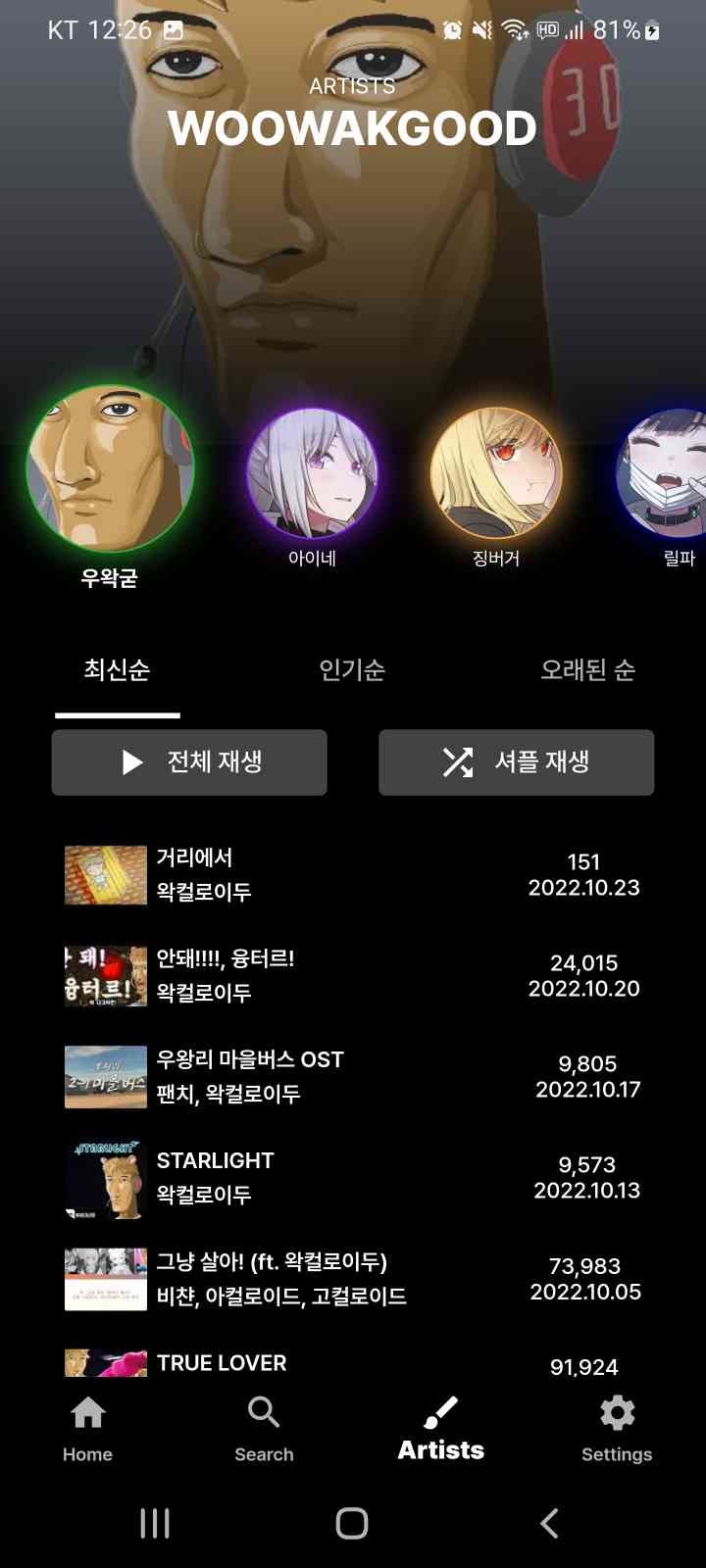Switch to the 오래된 순 tab

[x=587, y=670]
